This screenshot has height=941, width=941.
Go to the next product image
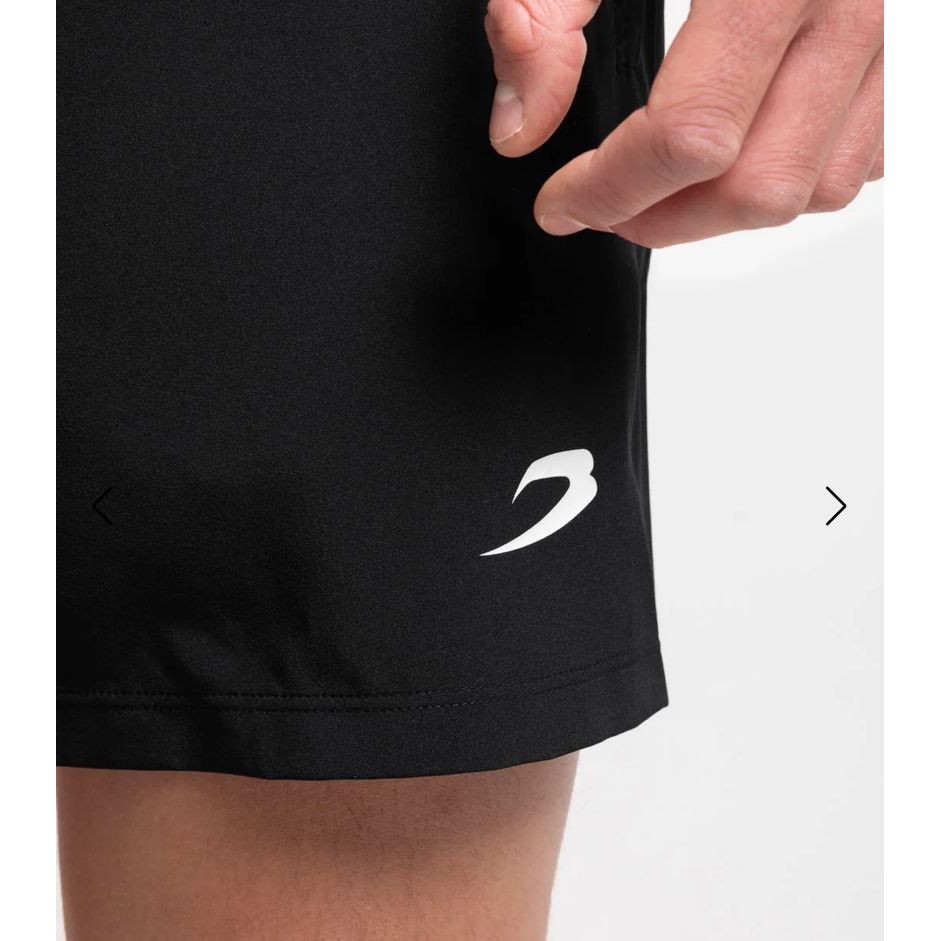[x=835, y=506]
